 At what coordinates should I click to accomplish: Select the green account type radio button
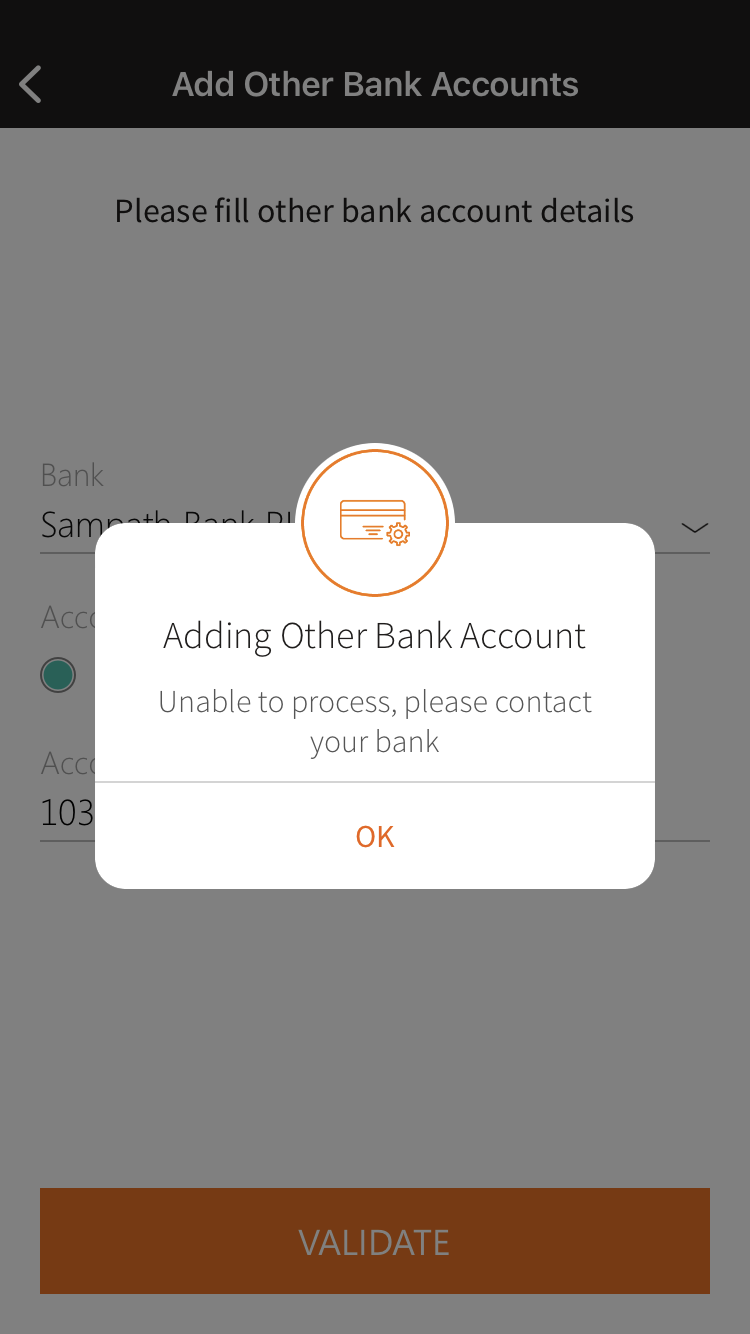click(x=58, y=675)
